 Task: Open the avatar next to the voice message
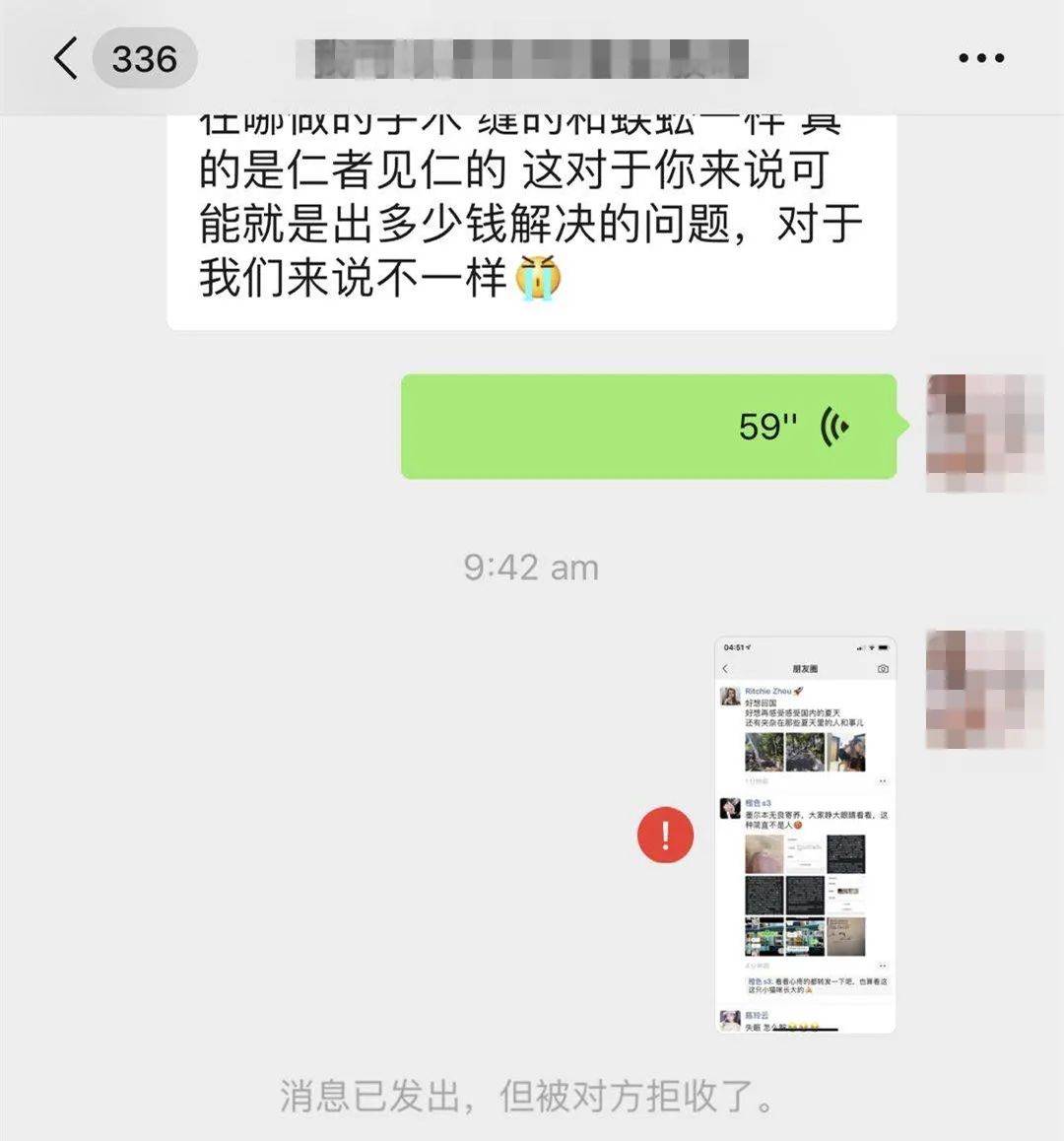click(984, 433)
